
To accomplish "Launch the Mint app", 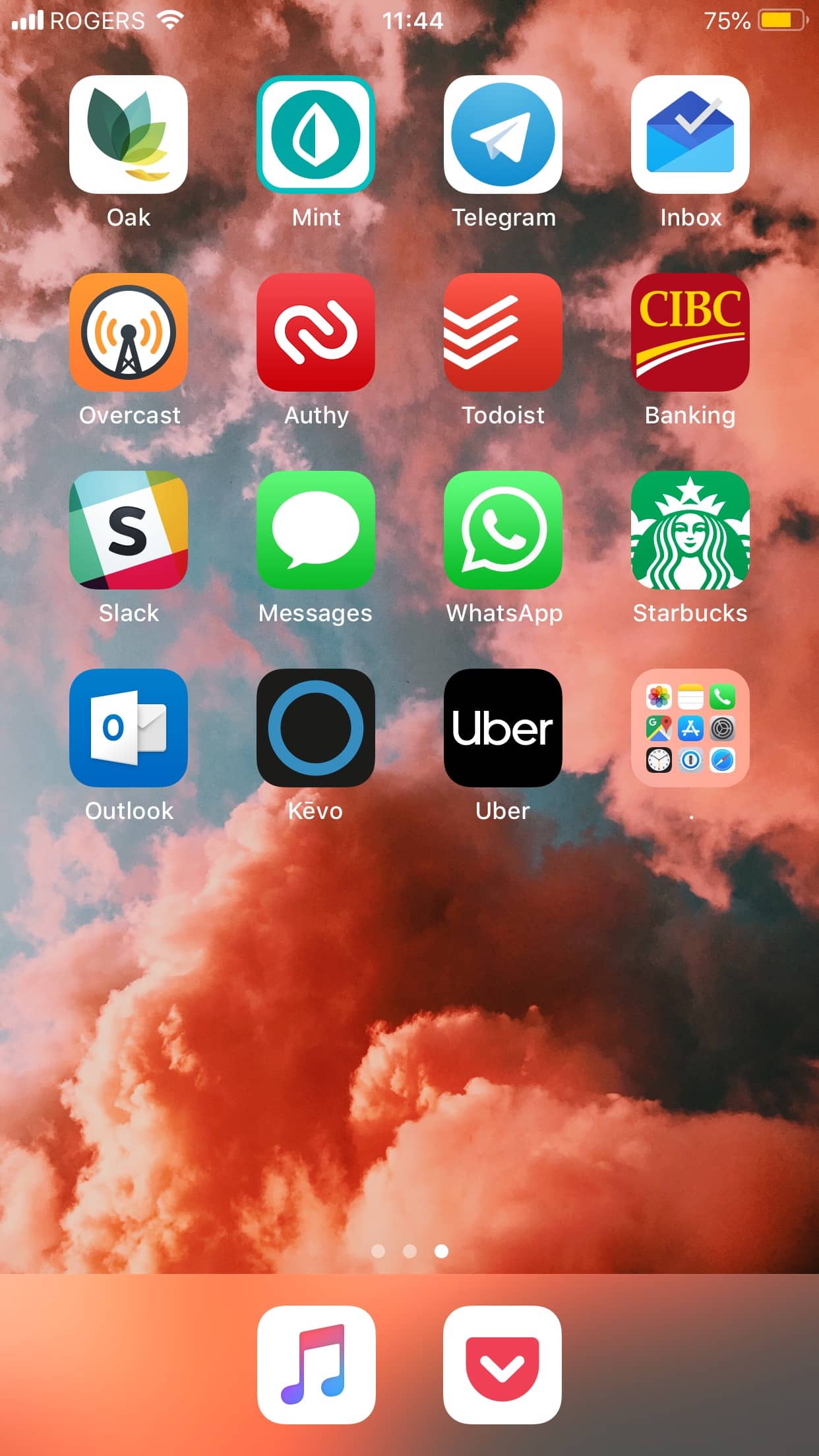I will [316, 135].
